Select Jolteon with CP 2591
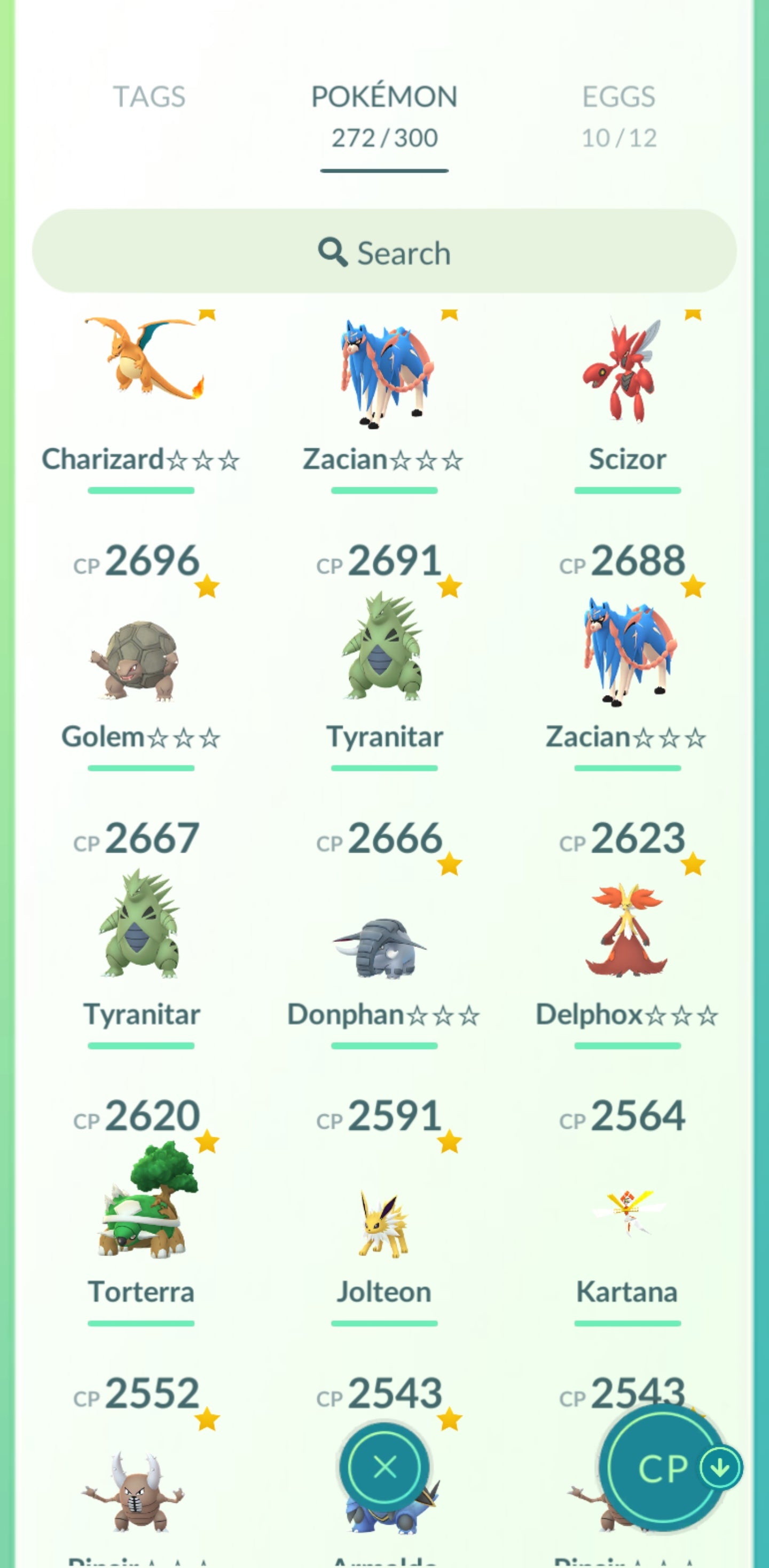 pos(384,1223)
